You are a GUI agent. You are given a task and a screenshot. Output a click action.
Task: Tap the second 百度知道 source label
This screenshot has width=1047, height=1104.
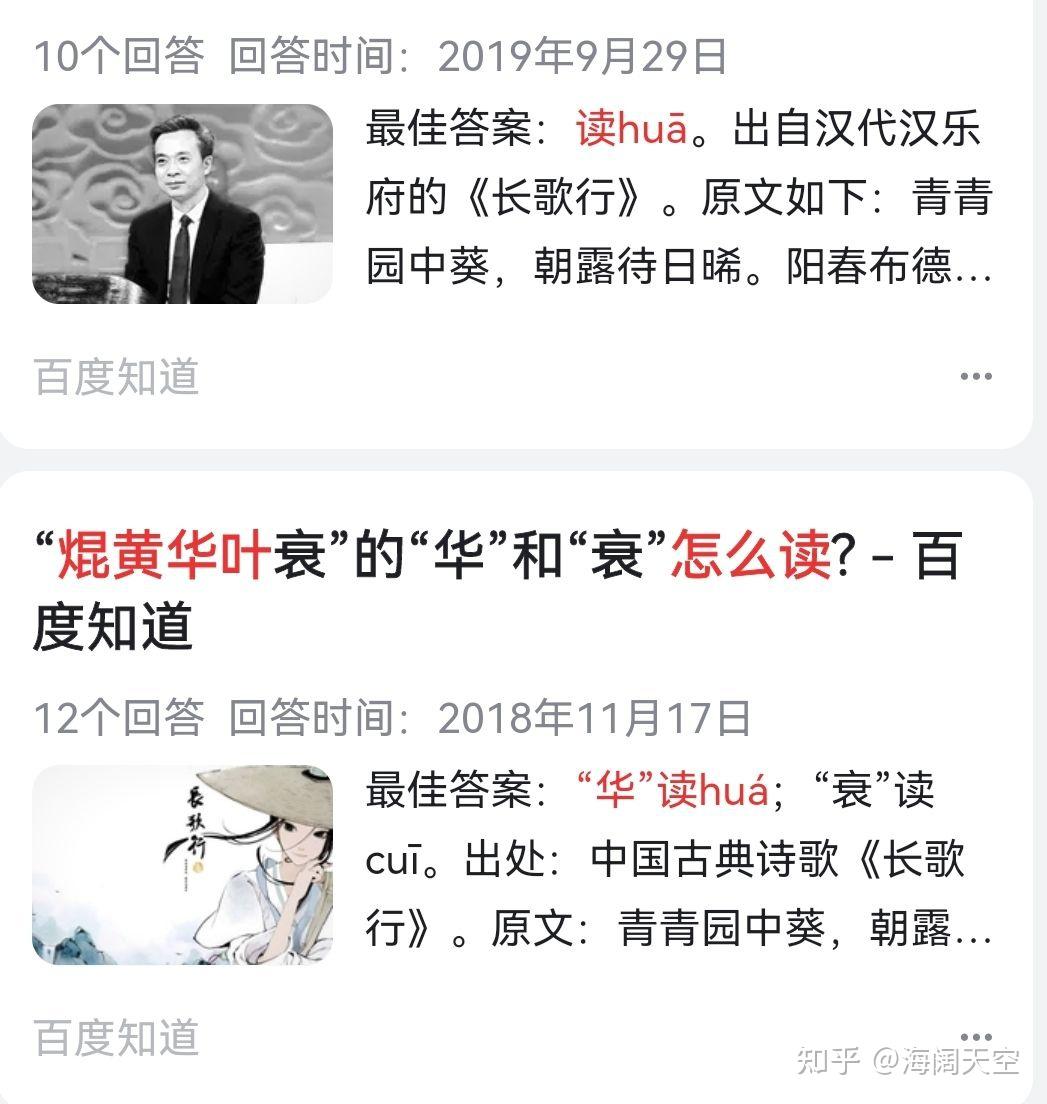point(115,1040)
